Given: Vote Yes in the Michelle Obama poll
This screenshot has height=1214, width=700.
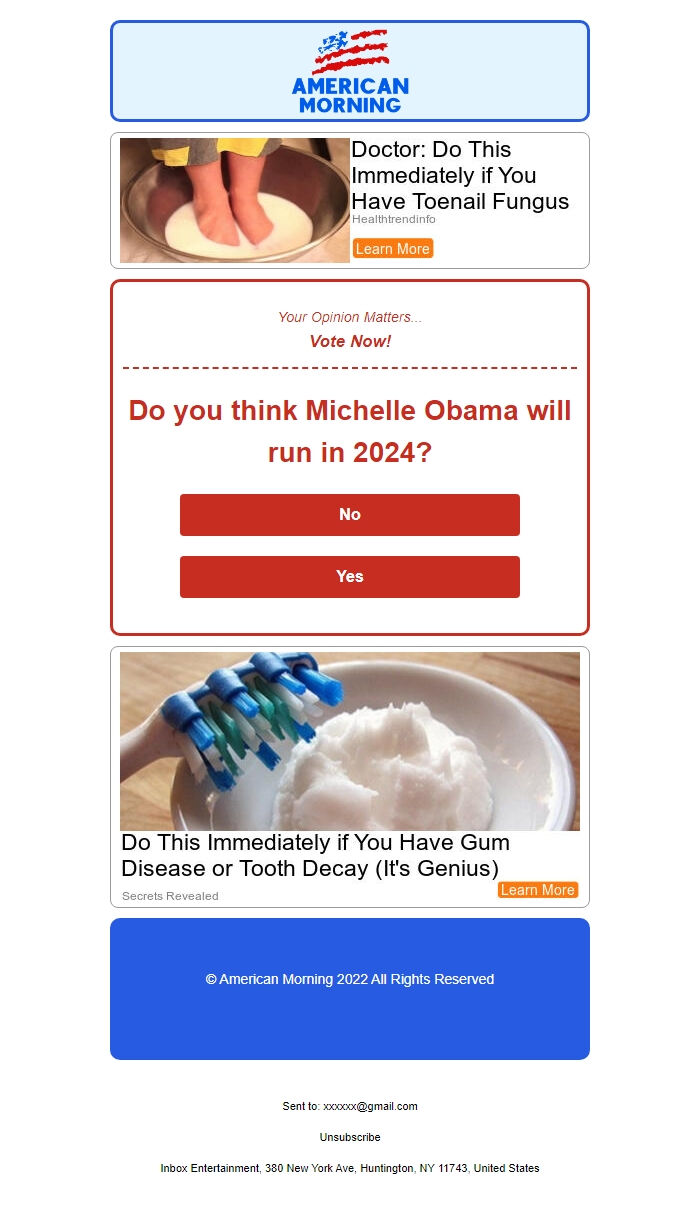Looking at the screenshot, I should (350, 577).
